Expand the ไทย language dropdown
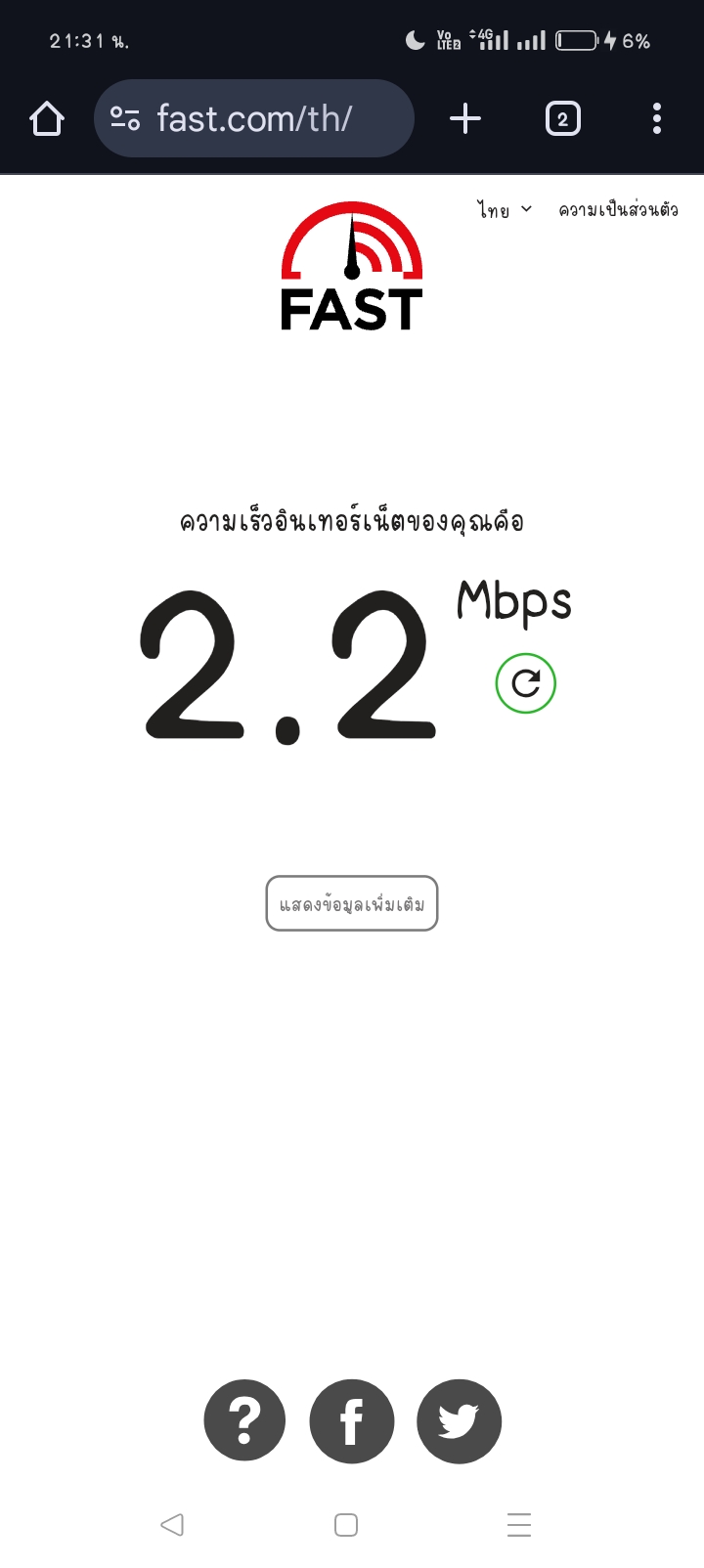The width and height of the screenshot is (704, 1568). [x=505, y=210]
